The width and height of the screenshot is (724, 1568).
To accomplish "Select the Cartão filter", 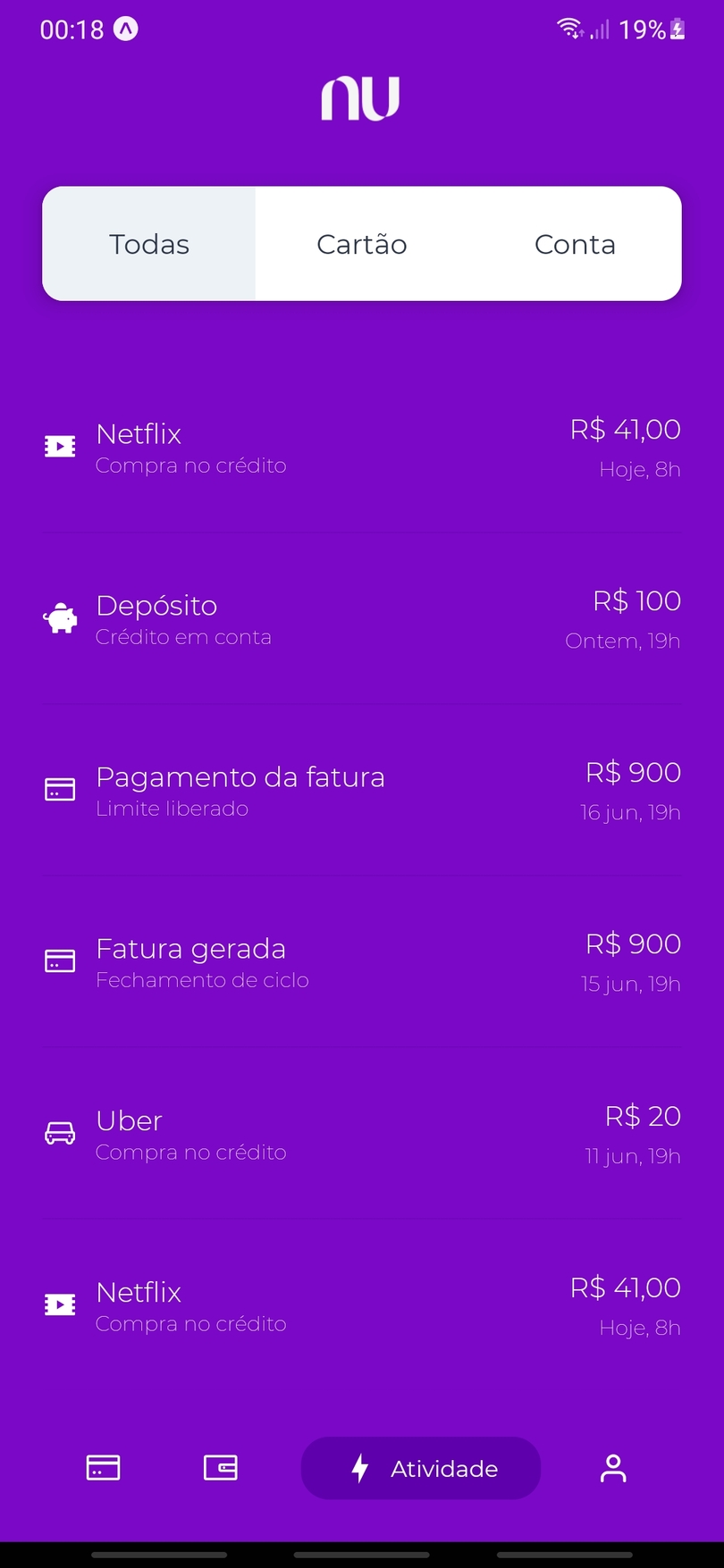I will 362,244.
